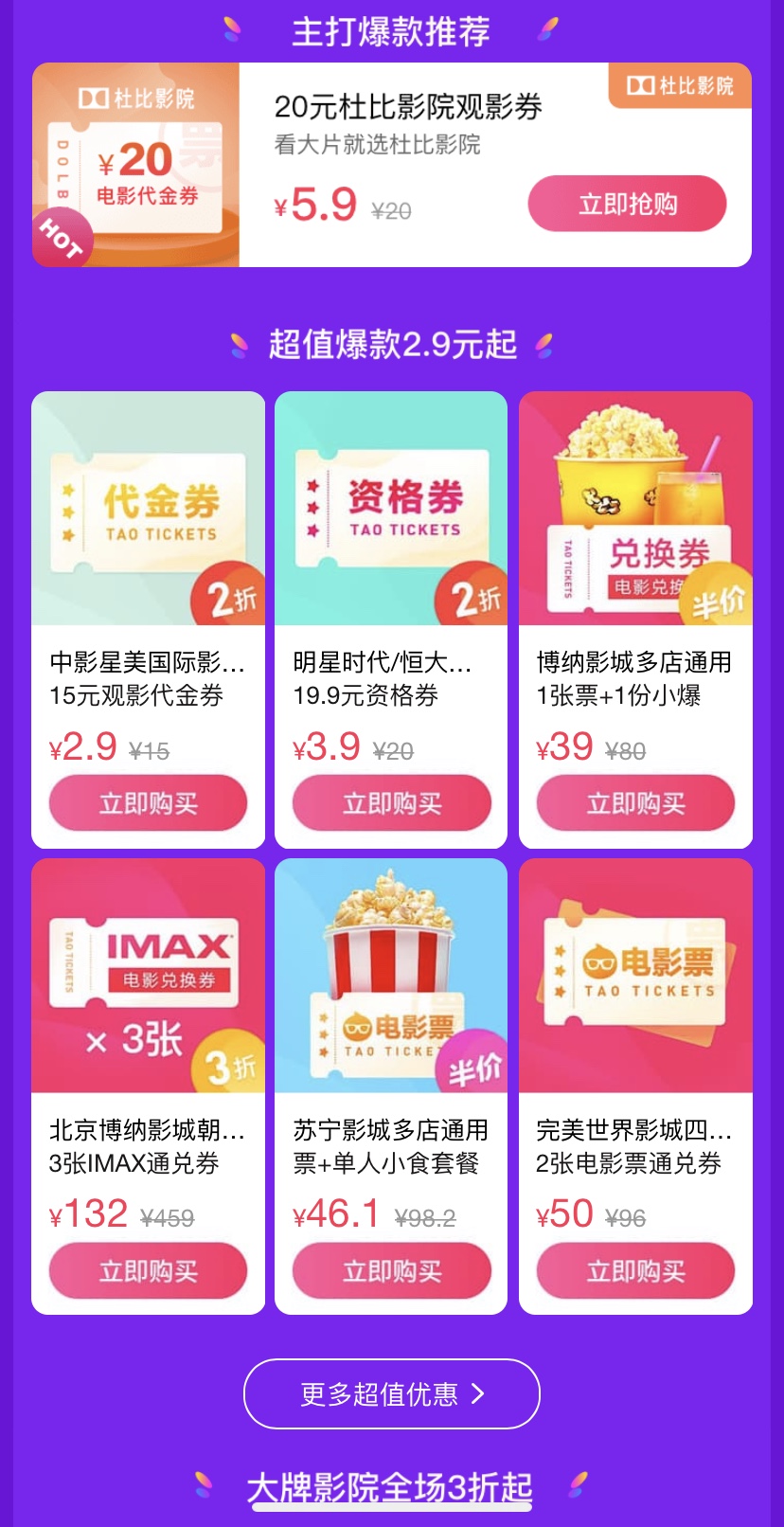Open the 博纳影城多店通用 兑换券 card image
This screenshot has width=784, height=1527.
tap(635, 509)
